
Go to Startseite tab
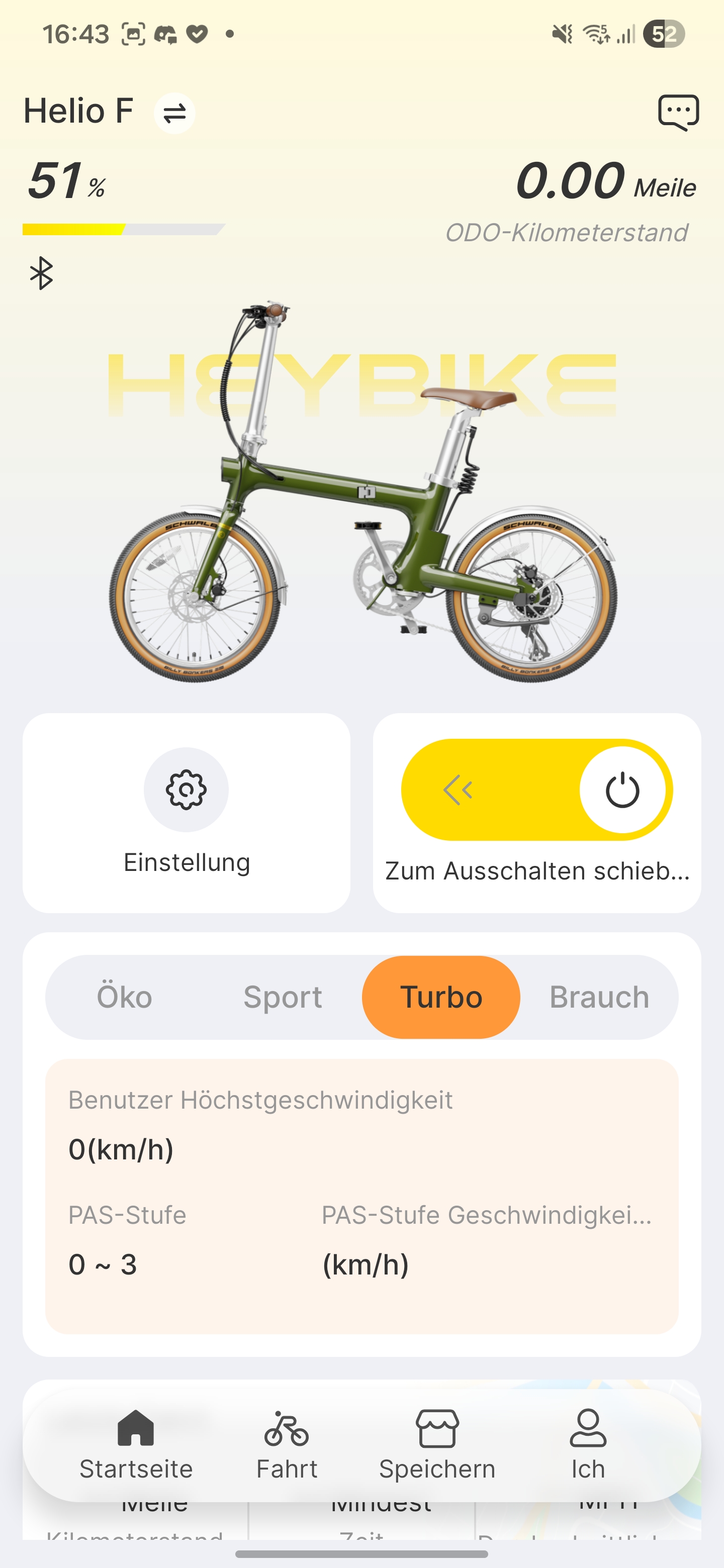pyautogui.click(x=136, y=1444)
